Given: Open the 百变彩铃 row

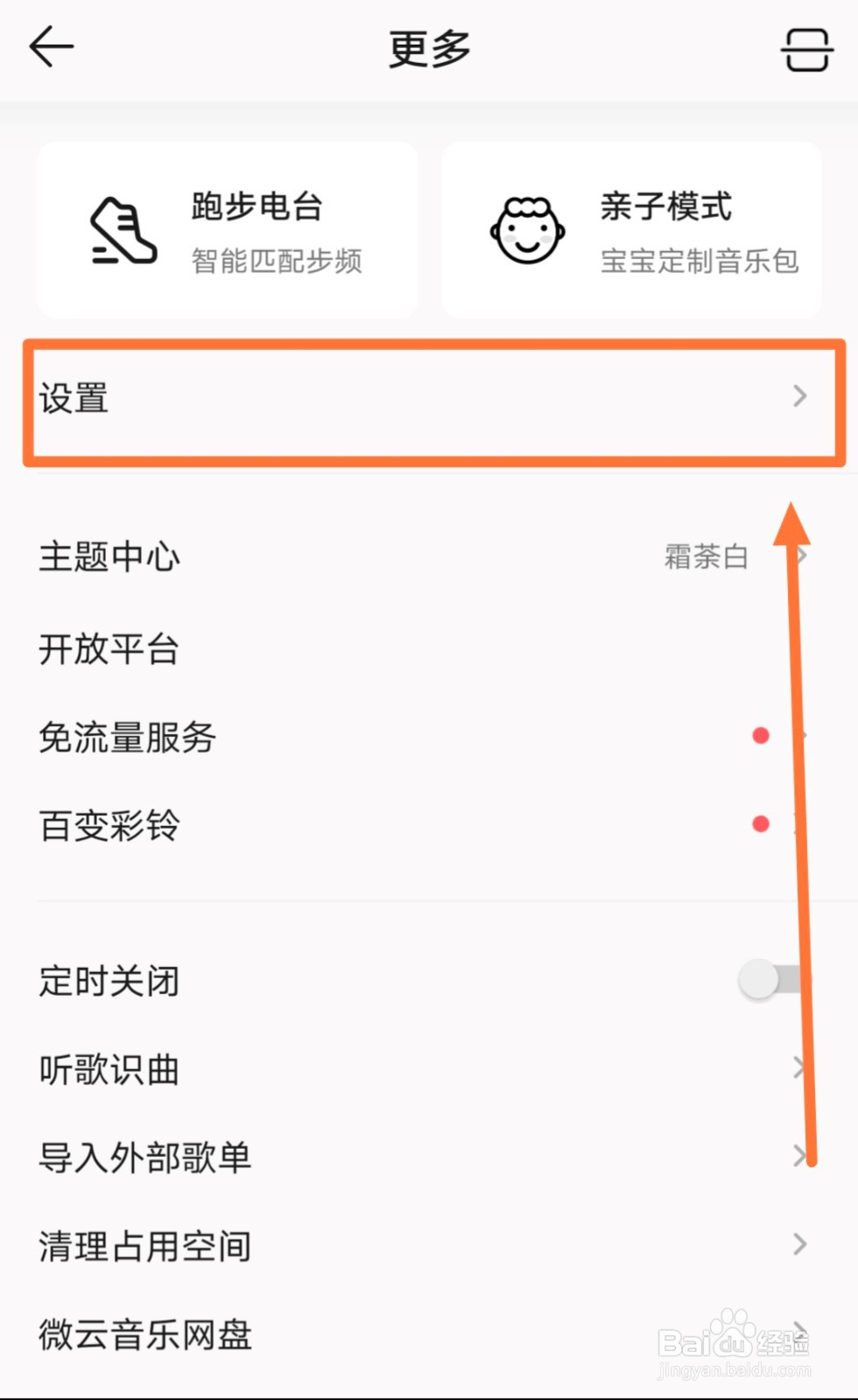Looking at the screenshot, I should [429, 825].
